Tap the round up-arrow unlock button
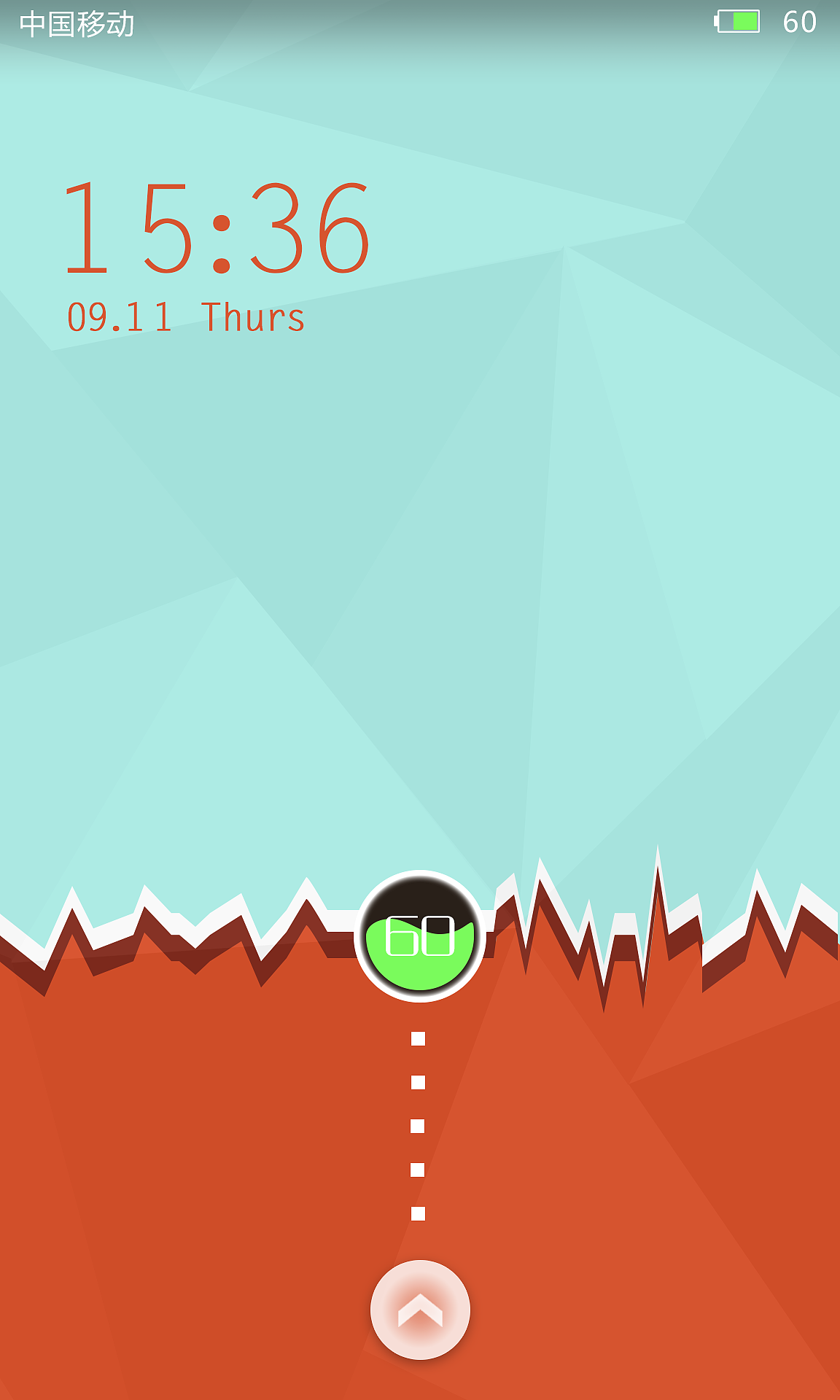 tap(420, 1310)
